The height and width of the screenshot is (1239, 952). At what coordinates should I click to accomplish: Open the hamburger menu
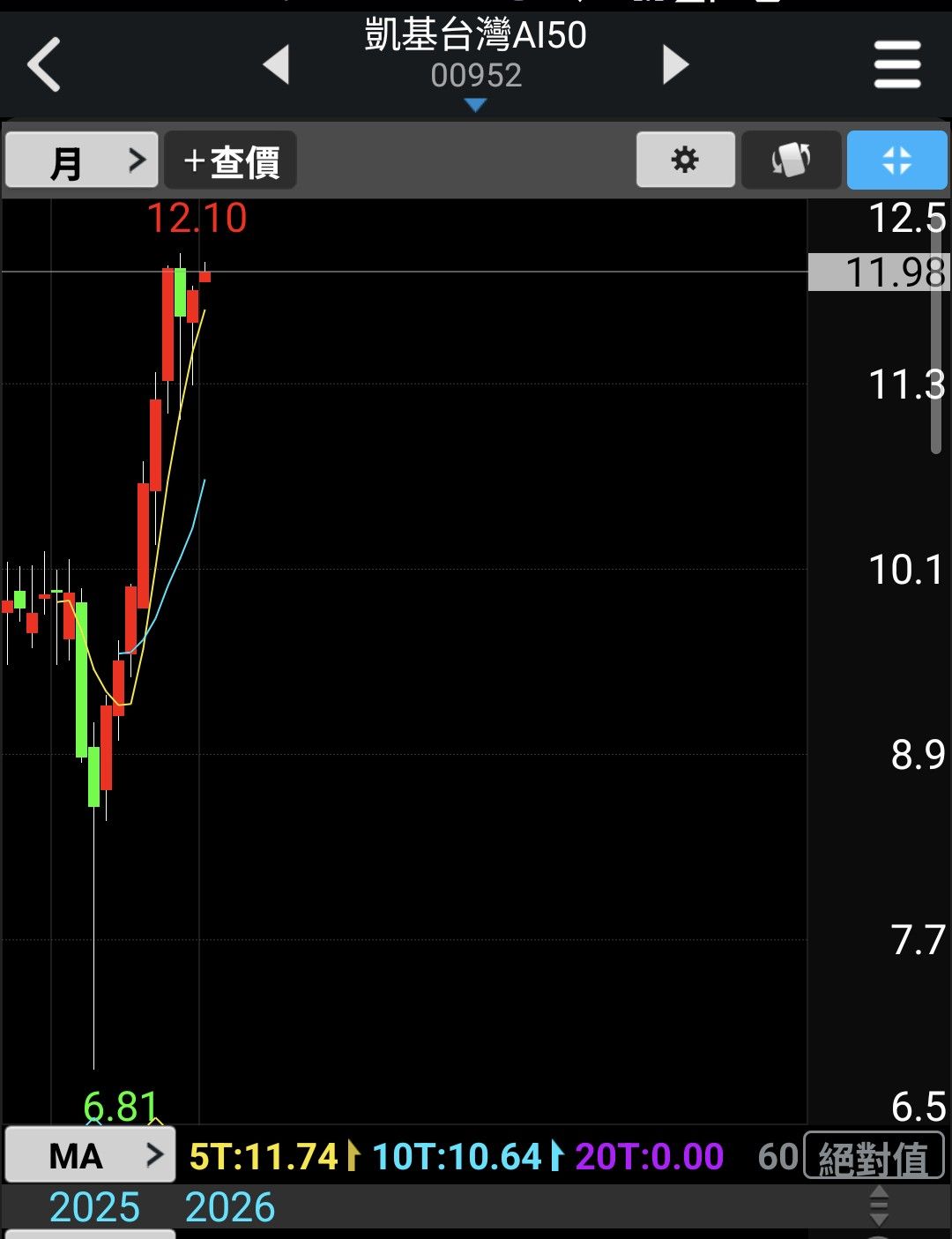(x=896, y=64)
